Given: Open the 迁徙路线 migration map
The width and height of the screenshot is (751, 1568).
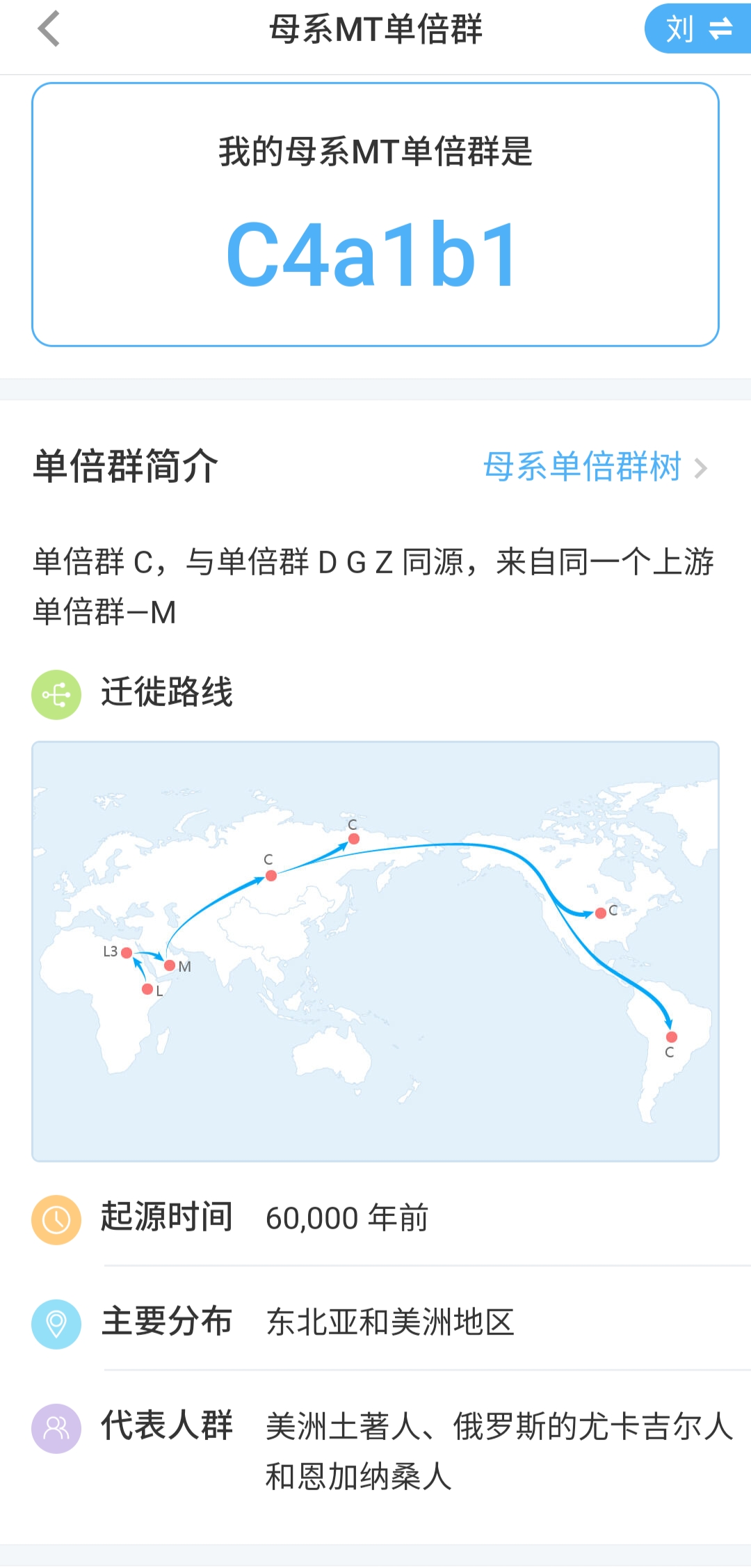Looking at the screenshot, I should point(375,951).
